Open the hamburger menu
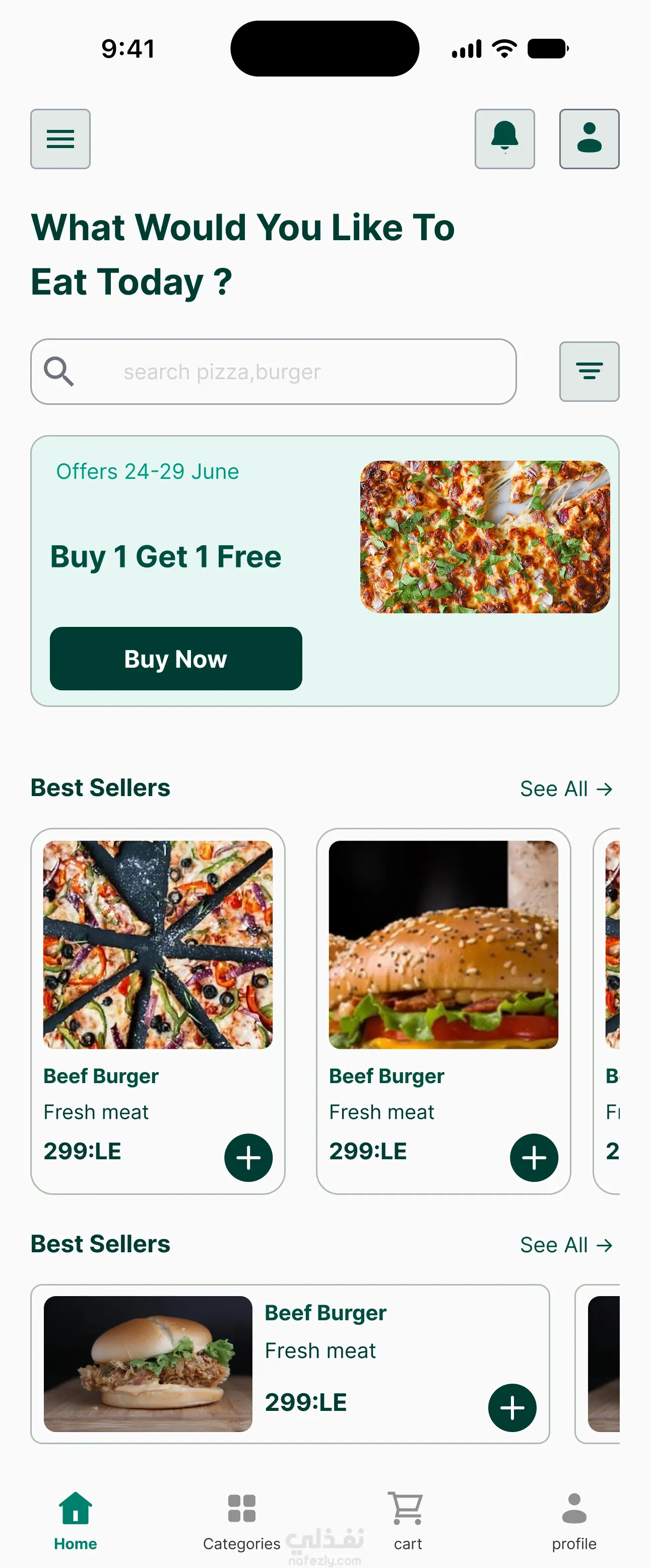Viewport: 650px width, 1568px height. (60, 139)
